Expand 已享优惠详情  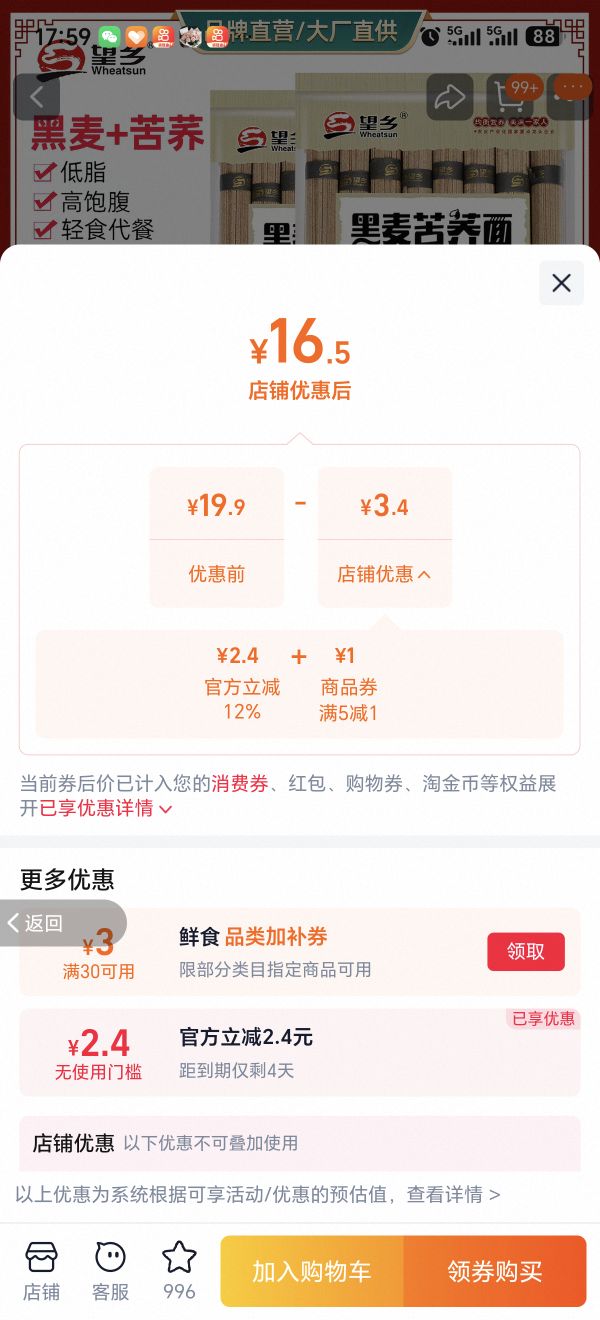105,808
